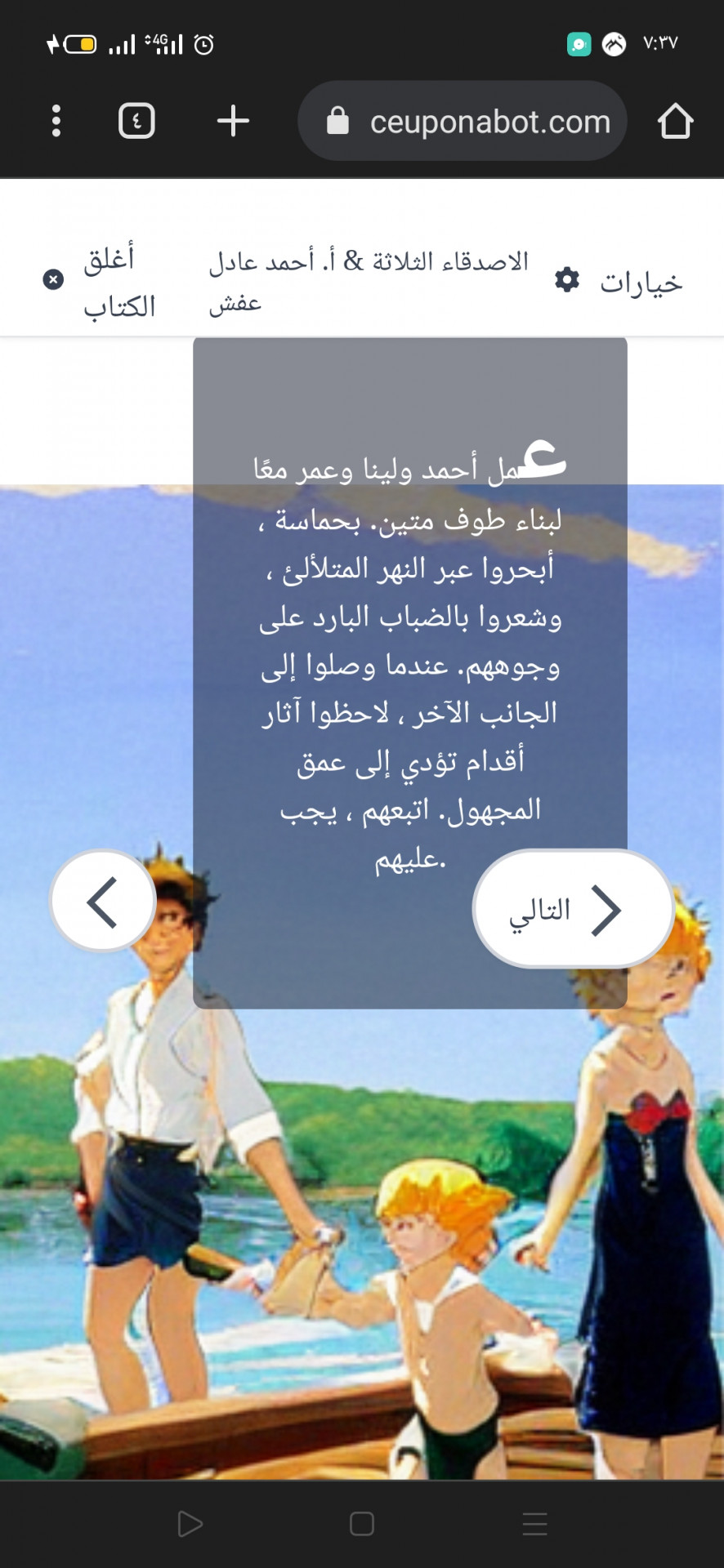Open the browser overflow menu
The height and width of the screenshot is (1568, 724).
tap(56, 121)
